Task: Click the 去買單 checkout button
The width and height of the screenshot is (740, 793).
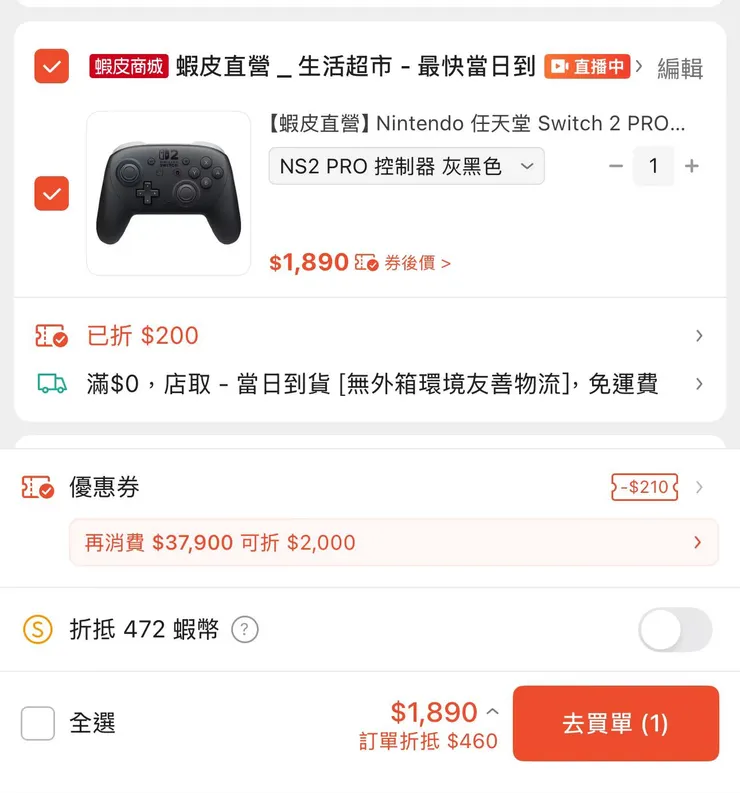Action: [x=616, y=723]
